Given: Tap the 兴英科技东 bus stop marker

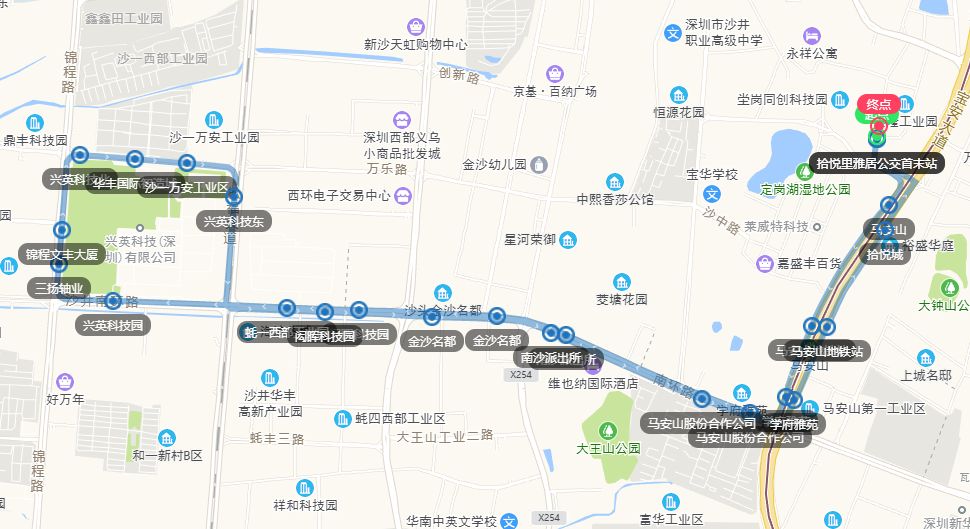Looking at the screenshot, I should tap(234, 198).
